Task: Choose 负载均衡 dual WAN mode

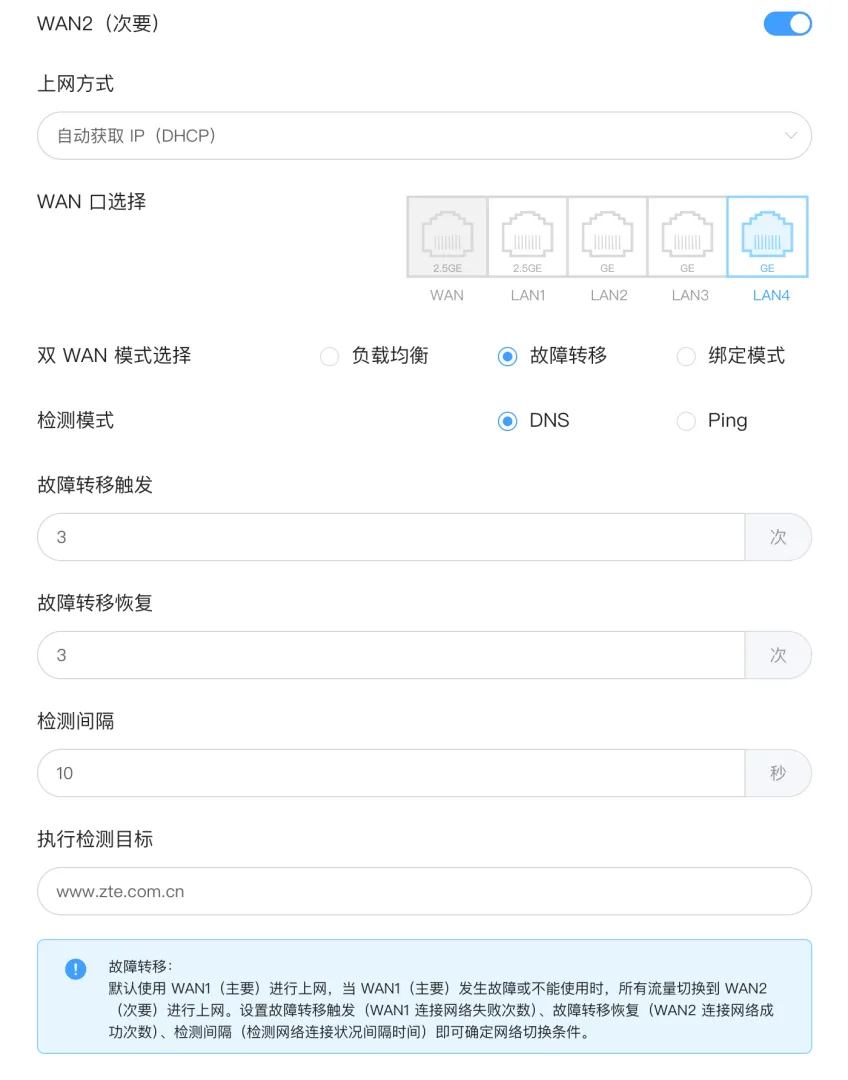Action: pos(330,356)
